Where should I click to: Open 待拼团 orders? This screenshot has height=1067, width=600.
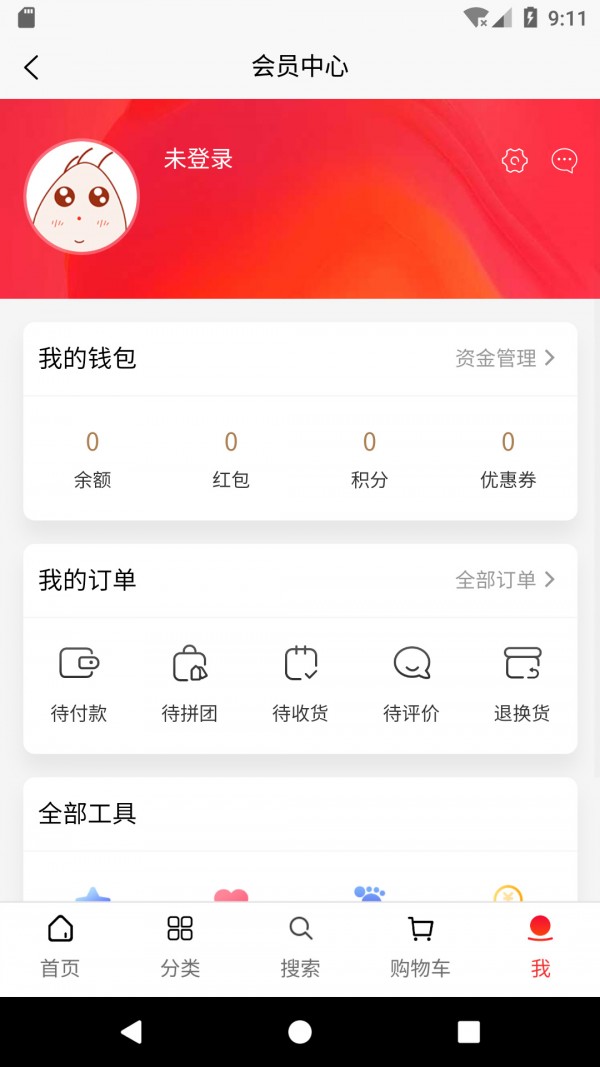[190, 683]
